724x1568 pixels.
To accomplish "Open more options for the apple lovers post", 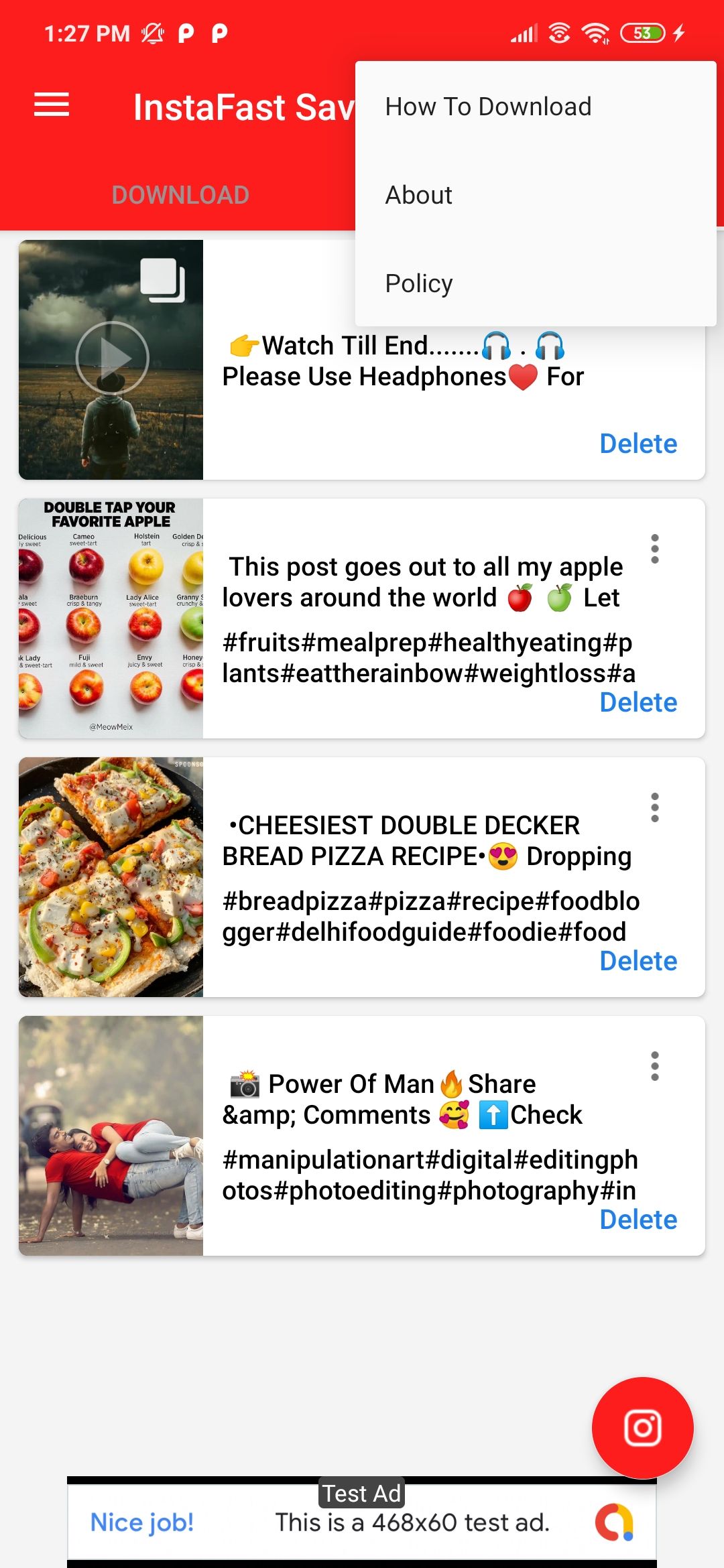I will click(x=655, y=549).
